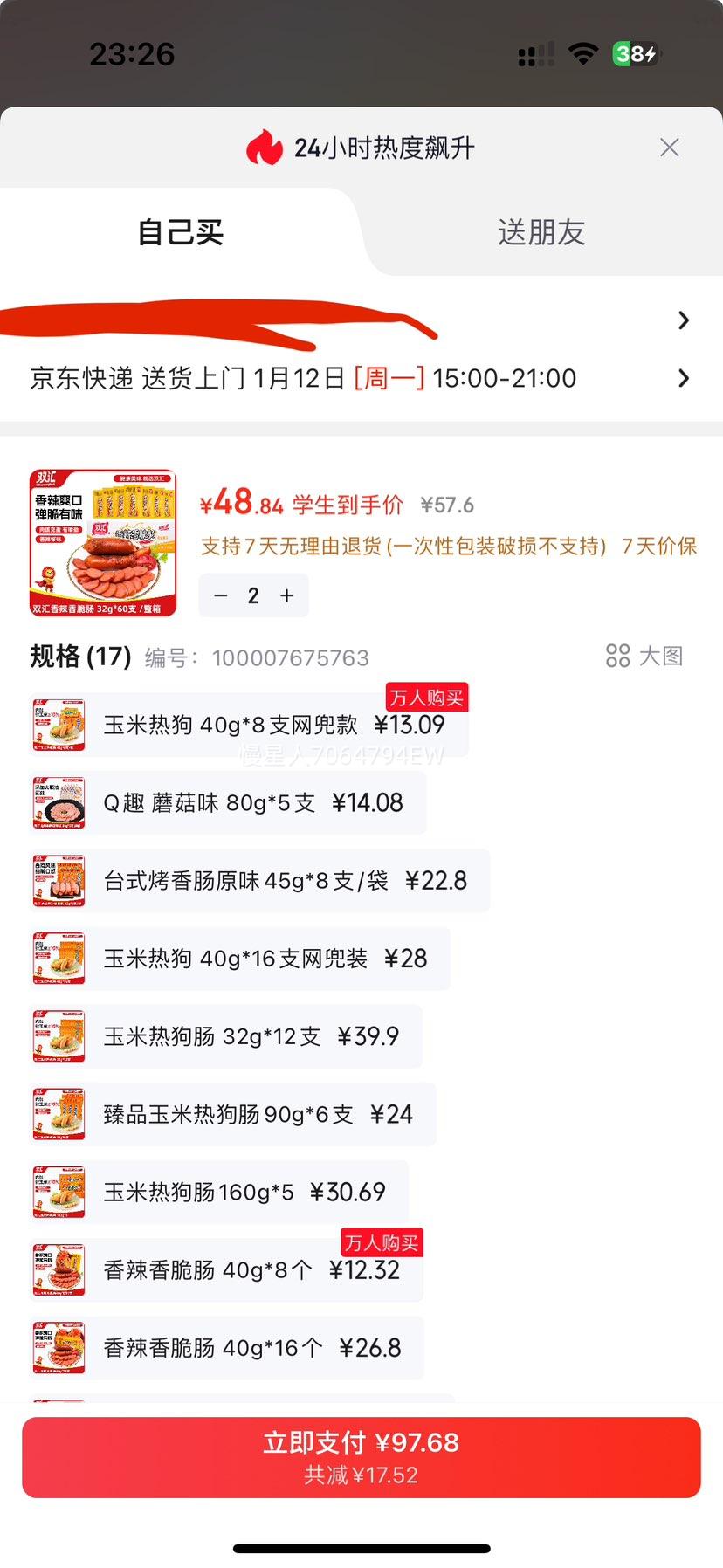Select the 自己买 tab
Screen dimensions: 723x1568
tap(181, 232)
